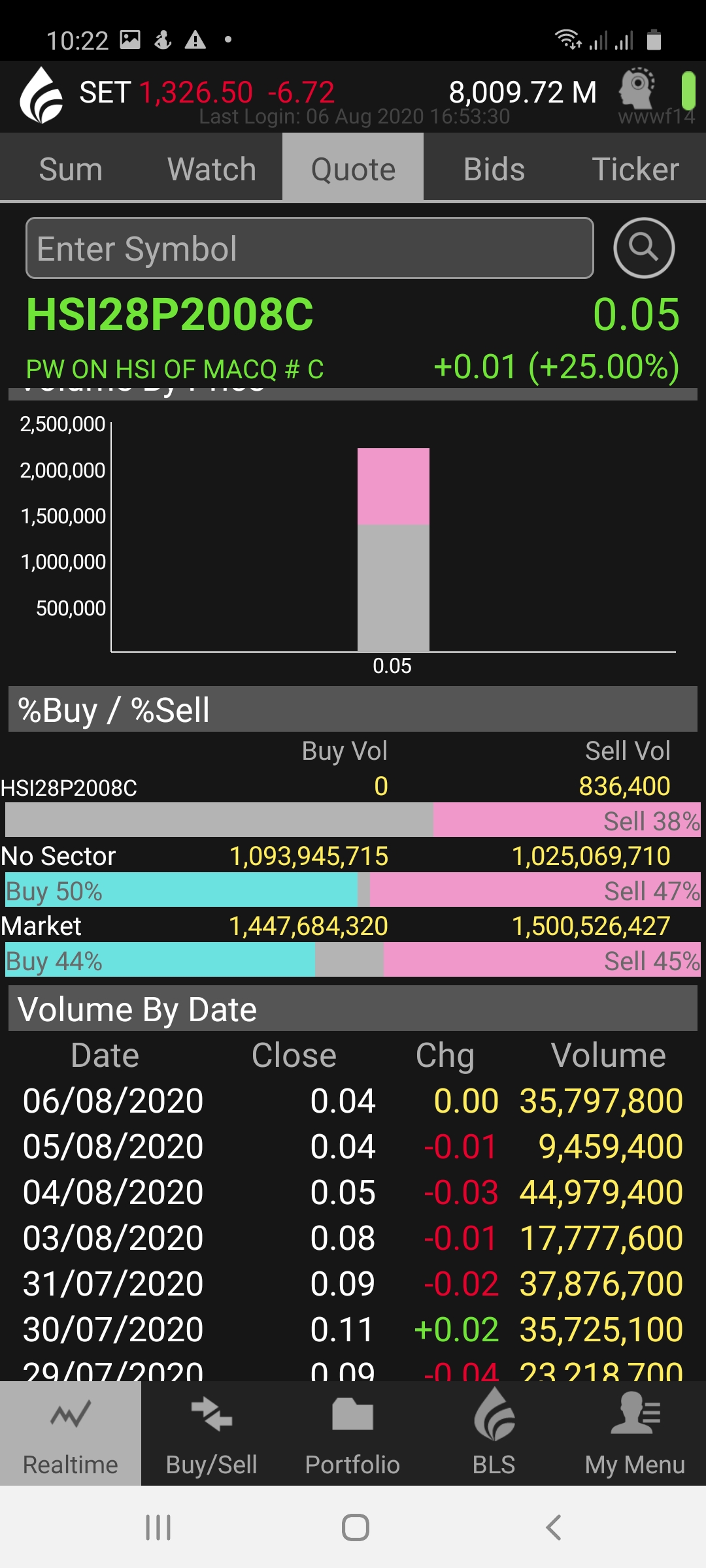
Task: Select the Quote tab
Action: tap(353, 169)
